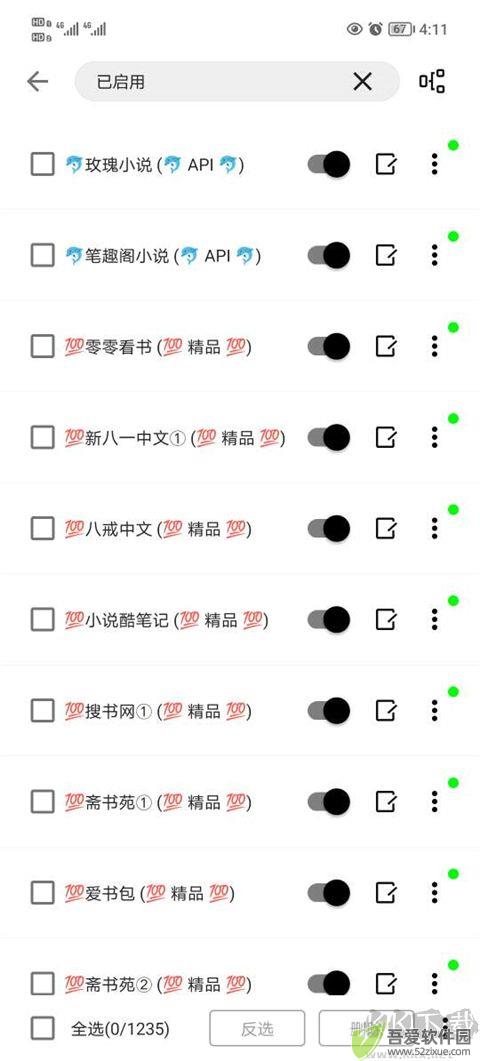This screenshot has height=1061, width=480.
Task: Clear the 已启用 search text
Action: [x=363, y=82]
